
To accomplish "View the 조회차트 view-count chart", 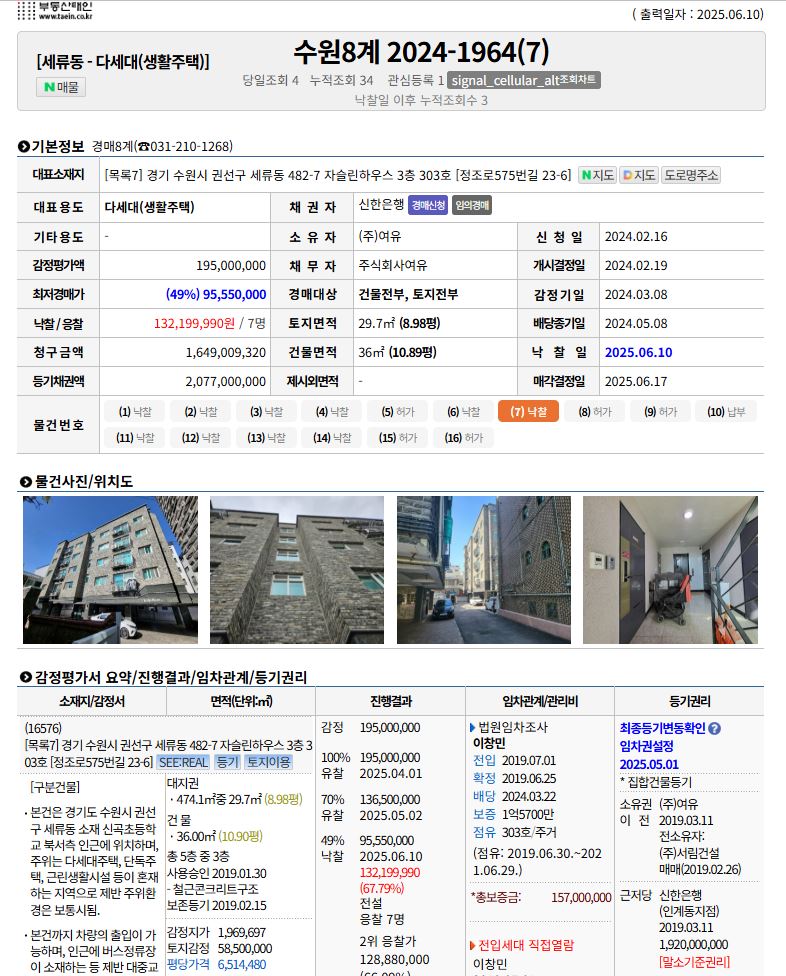I will click(525, 80).
